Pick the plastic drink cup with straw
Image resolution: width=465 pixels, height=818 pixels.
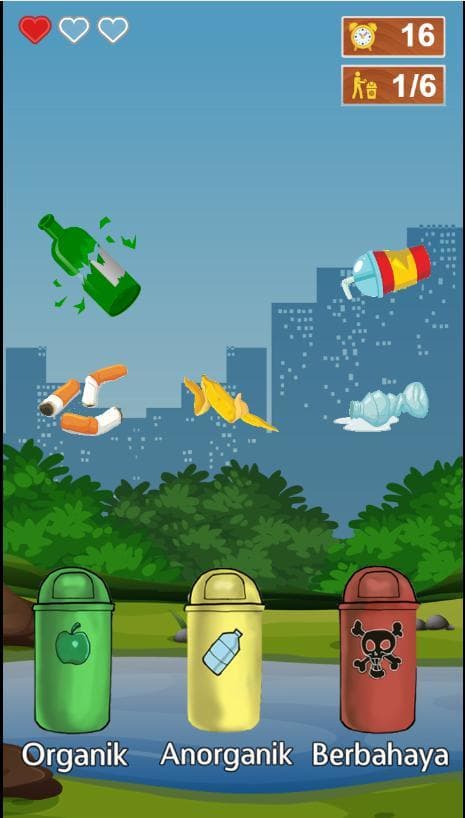[x=386, y=272]
